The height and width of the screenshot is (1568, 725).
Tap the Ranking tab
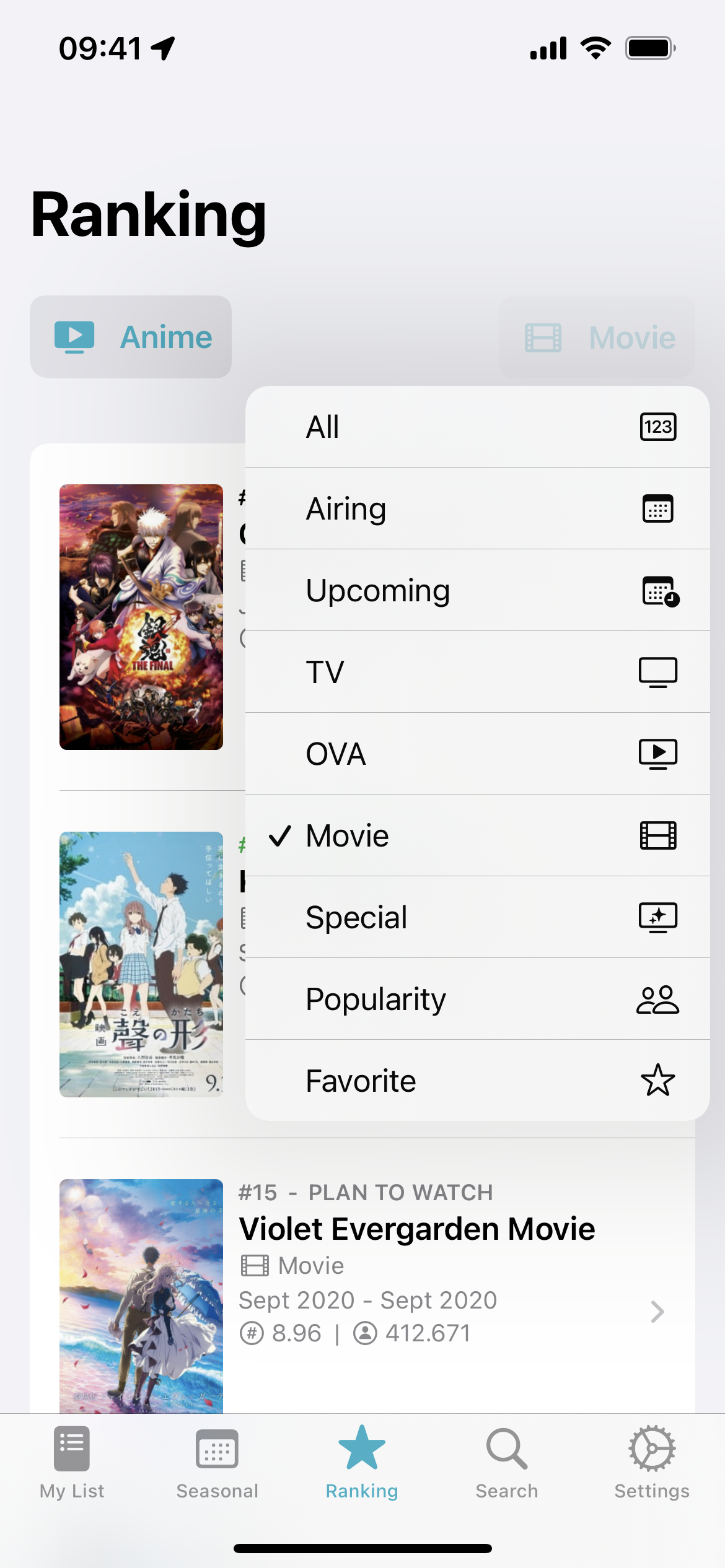[x=362, y=1463]
